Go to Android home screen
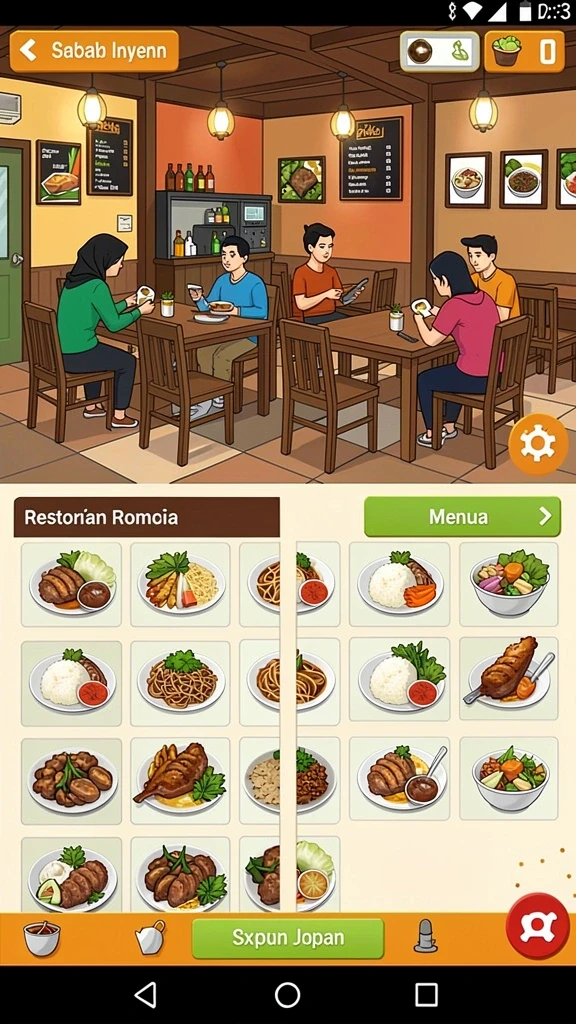Screen dimensions: 576x1024 pos(287,995)
